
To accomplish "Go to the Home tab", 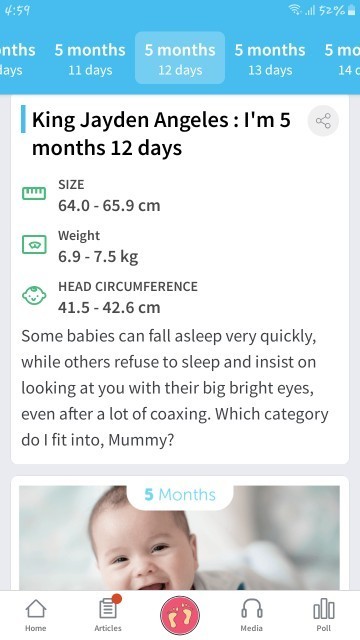I will click(36, 615).
